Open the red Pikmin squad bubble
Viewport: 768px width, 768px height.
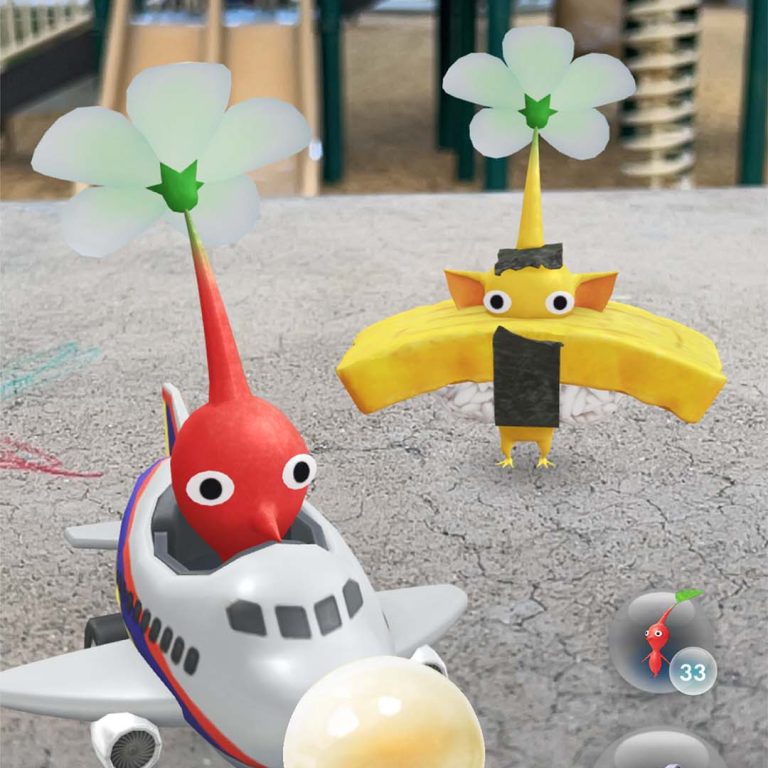pyautogui.click(x=660, y=642)
